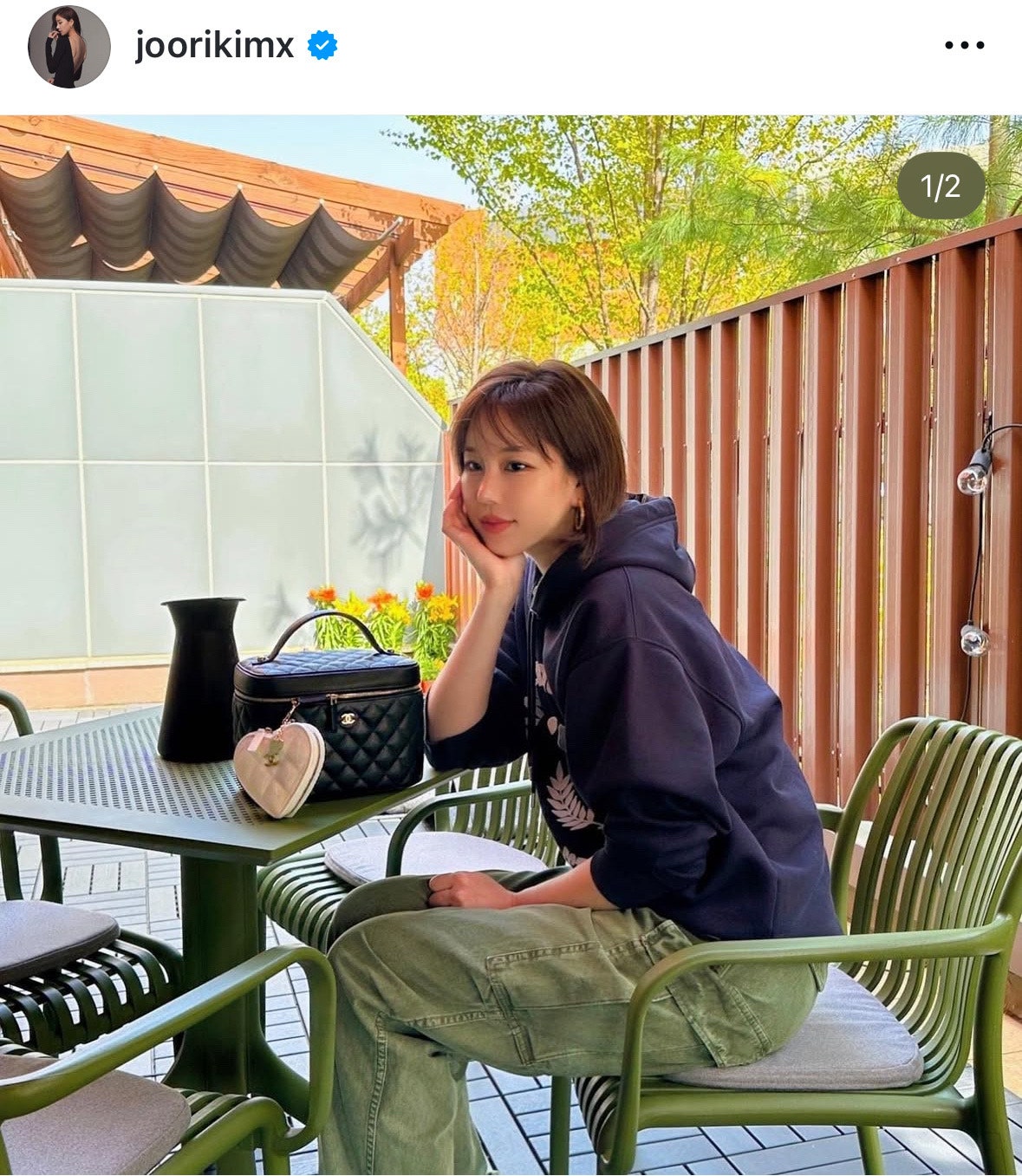Open the post's three-dot overflow menu

964,46
